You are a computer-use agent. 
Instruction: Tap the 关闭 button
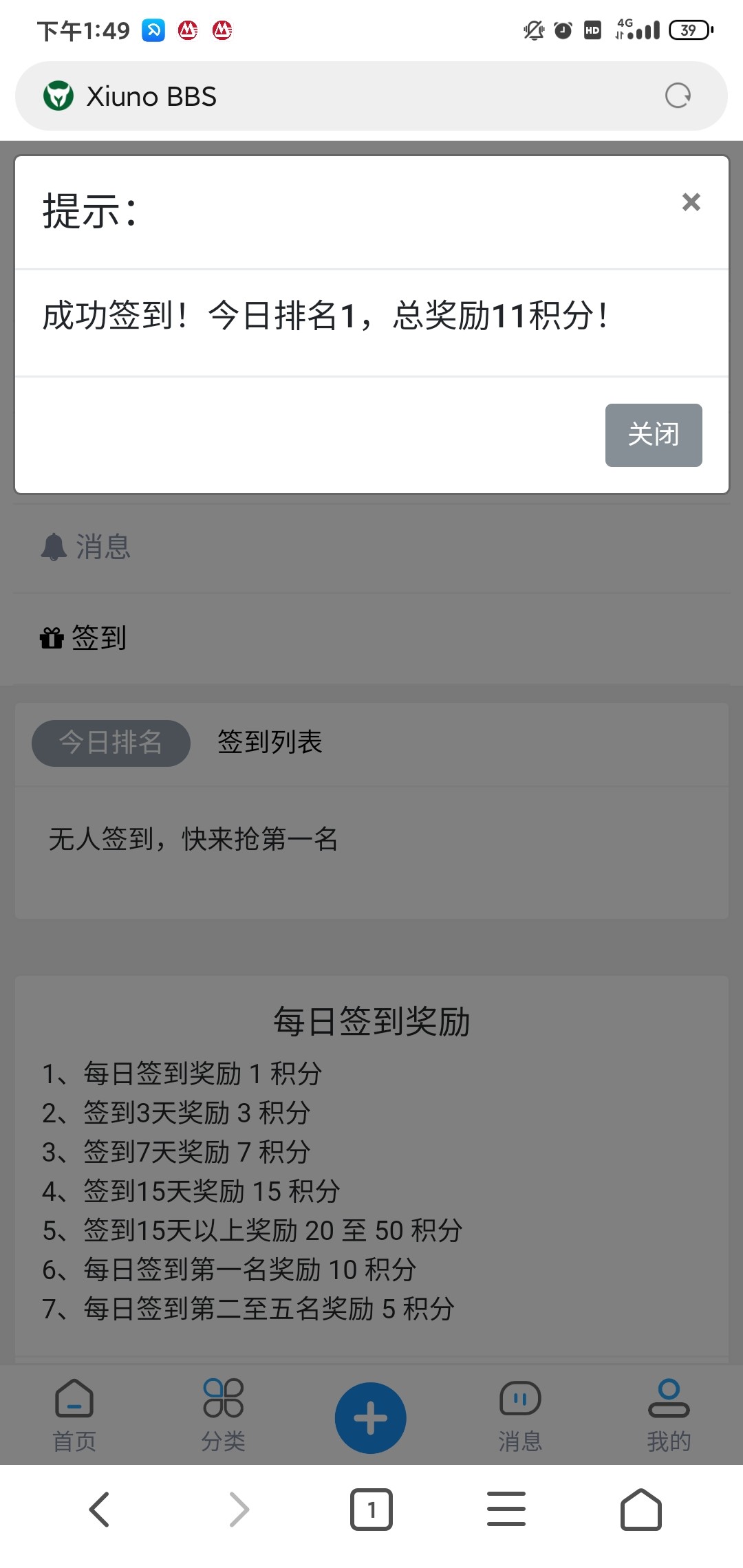coord(653,435)
